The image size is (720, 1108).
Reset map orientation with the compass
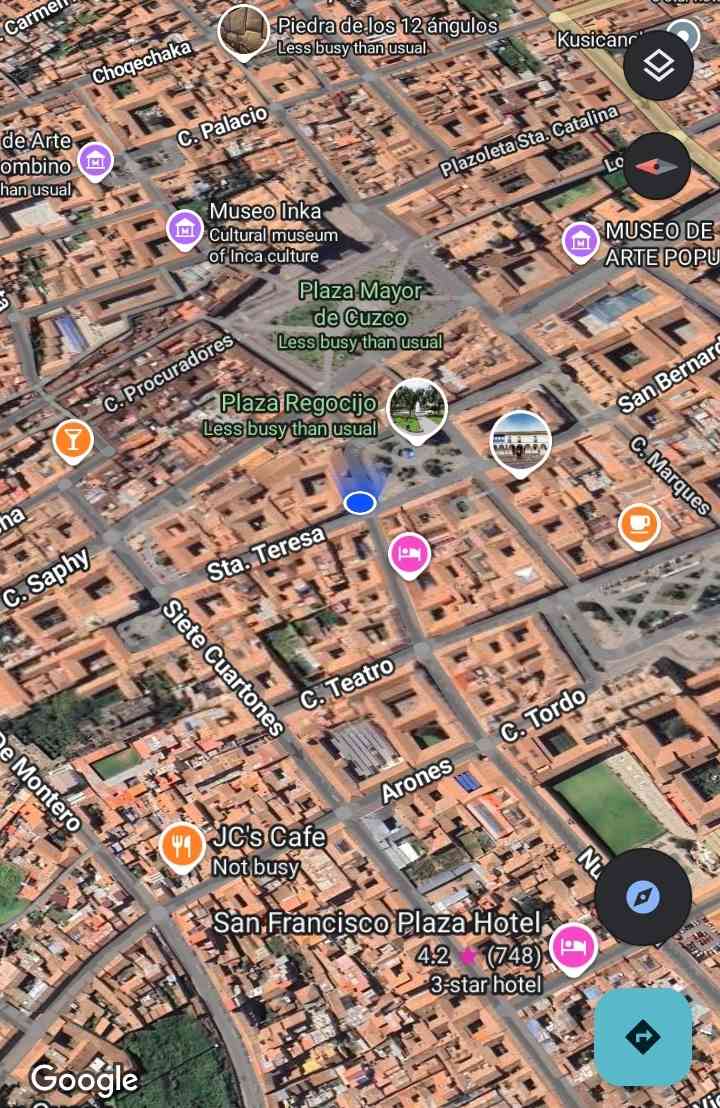click(x=657, y=165)
